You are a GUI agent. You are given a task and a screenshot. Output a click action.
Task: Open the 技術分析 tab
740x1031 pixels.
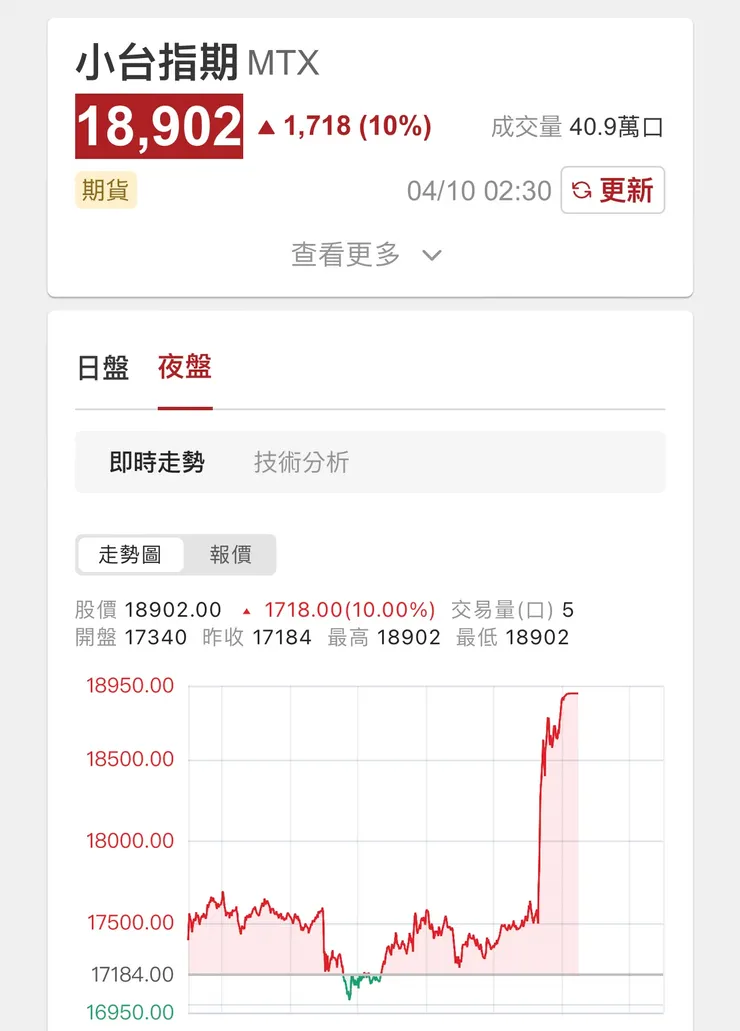(x=300, y=462)
